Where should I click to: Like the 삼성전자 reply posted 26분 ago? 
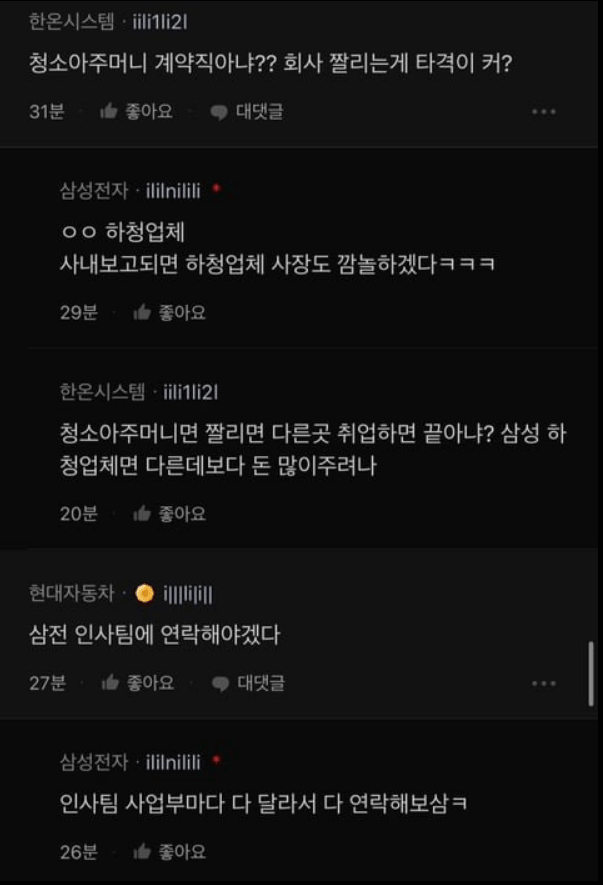(169, 852)
